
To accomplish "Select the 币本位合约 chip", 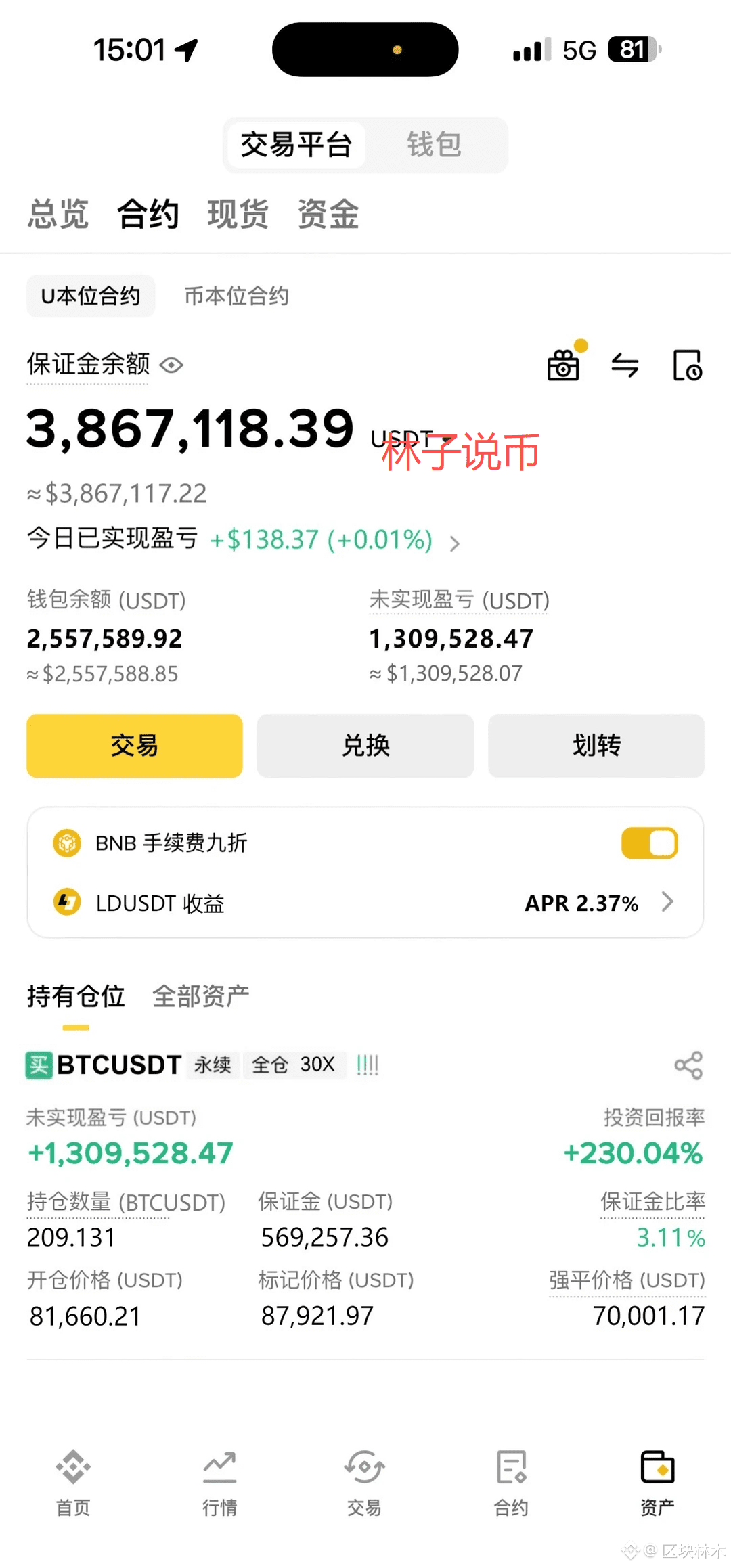I will pos(236,296).
